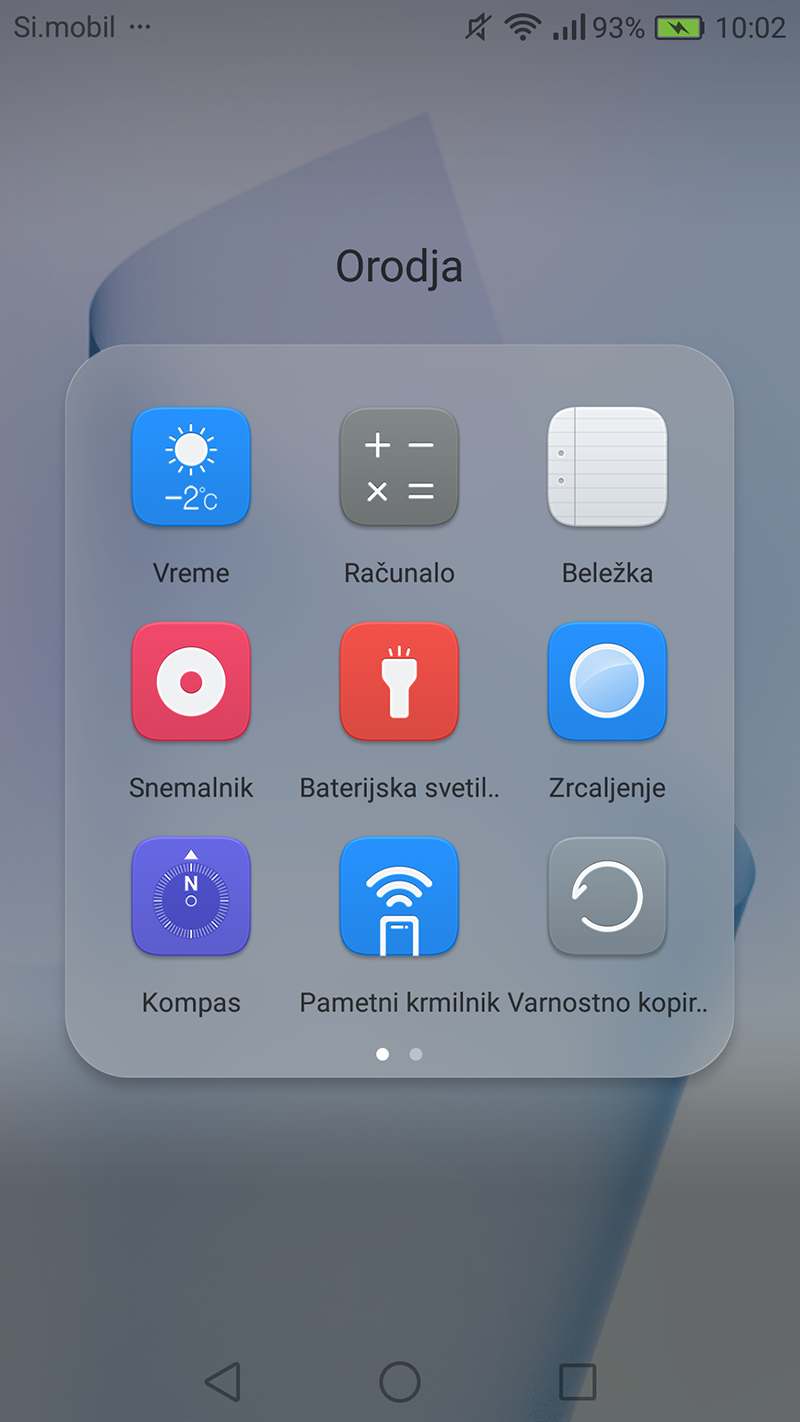Launch Varnostno kopiranje backup app

tap(607, 897)
